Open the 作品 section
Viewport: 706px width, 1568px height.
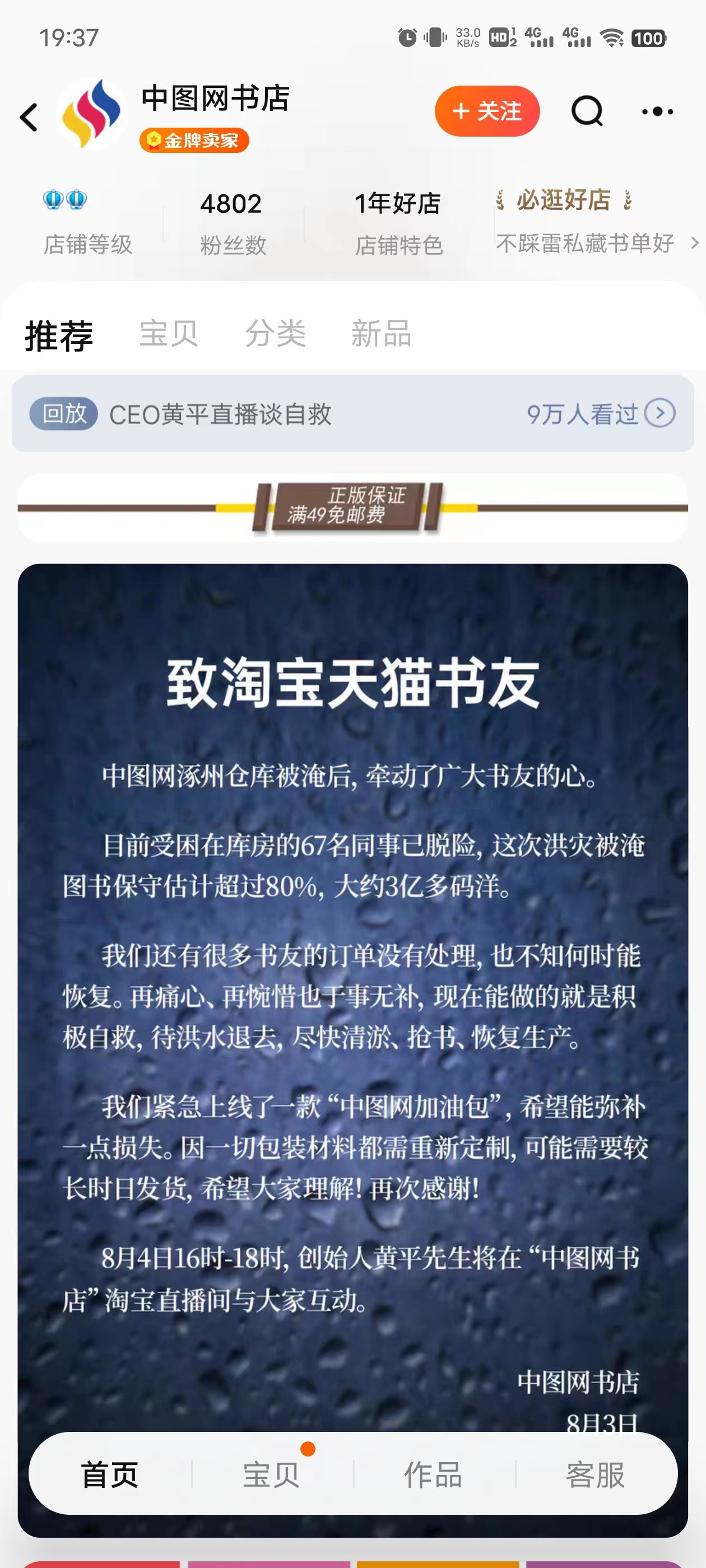[433, 1474]
